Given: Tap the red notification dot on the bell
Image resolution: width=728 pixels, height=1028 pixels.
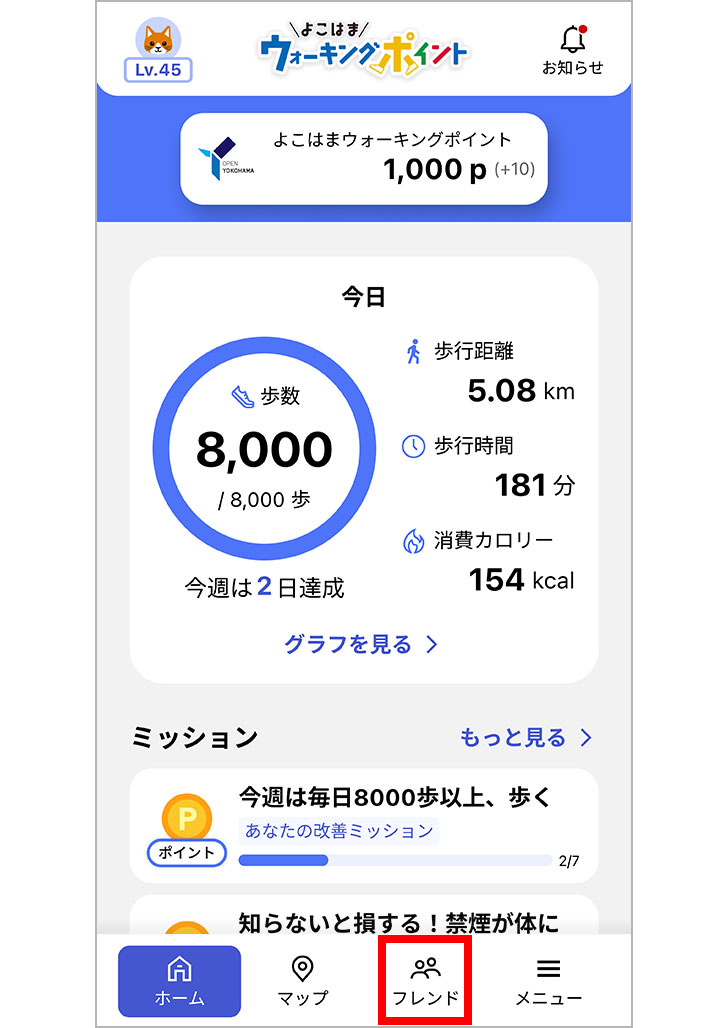Looking at the screenshot, I should point(583,27).
